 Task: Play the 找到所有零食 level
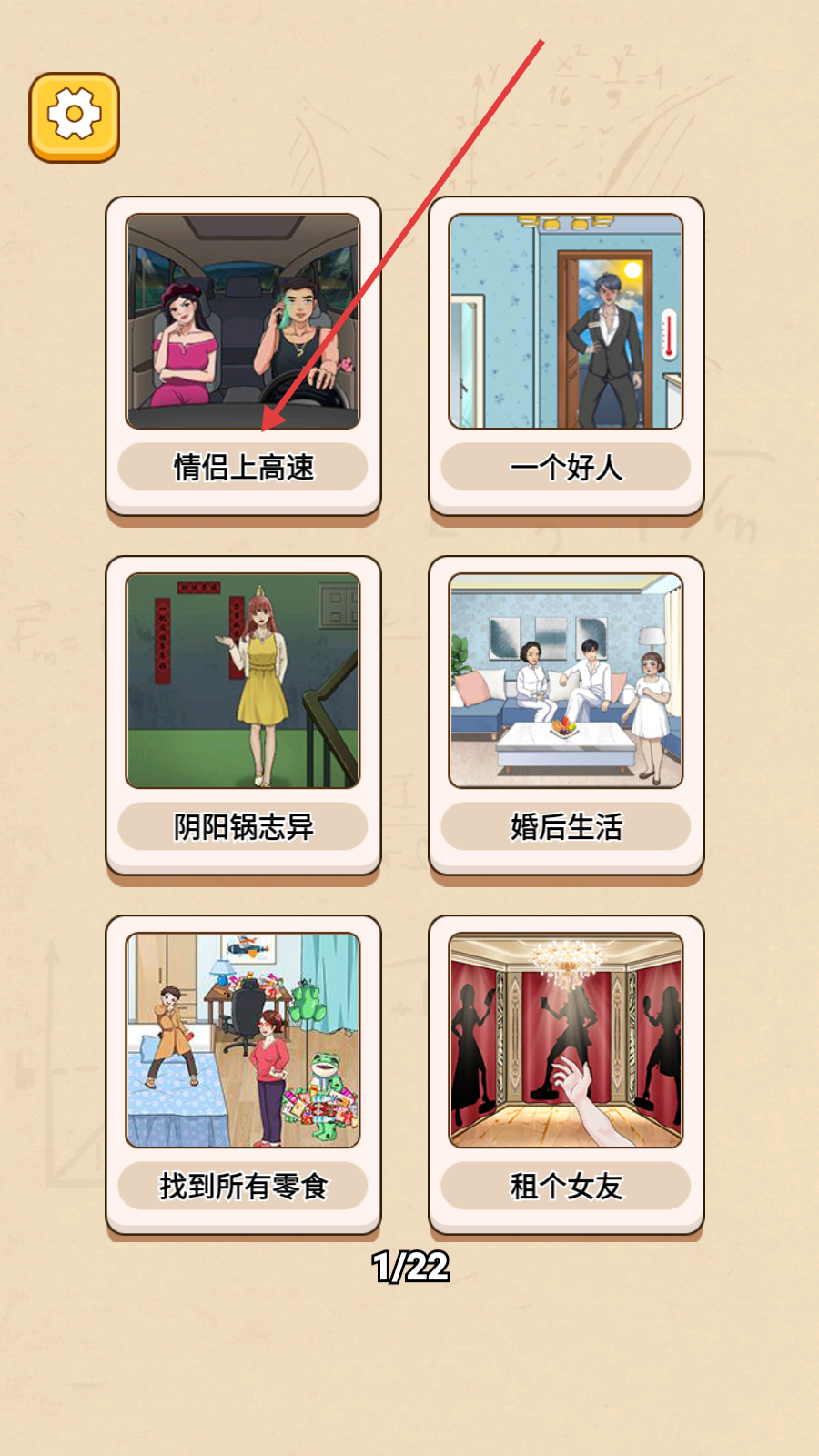point(243,1075)
